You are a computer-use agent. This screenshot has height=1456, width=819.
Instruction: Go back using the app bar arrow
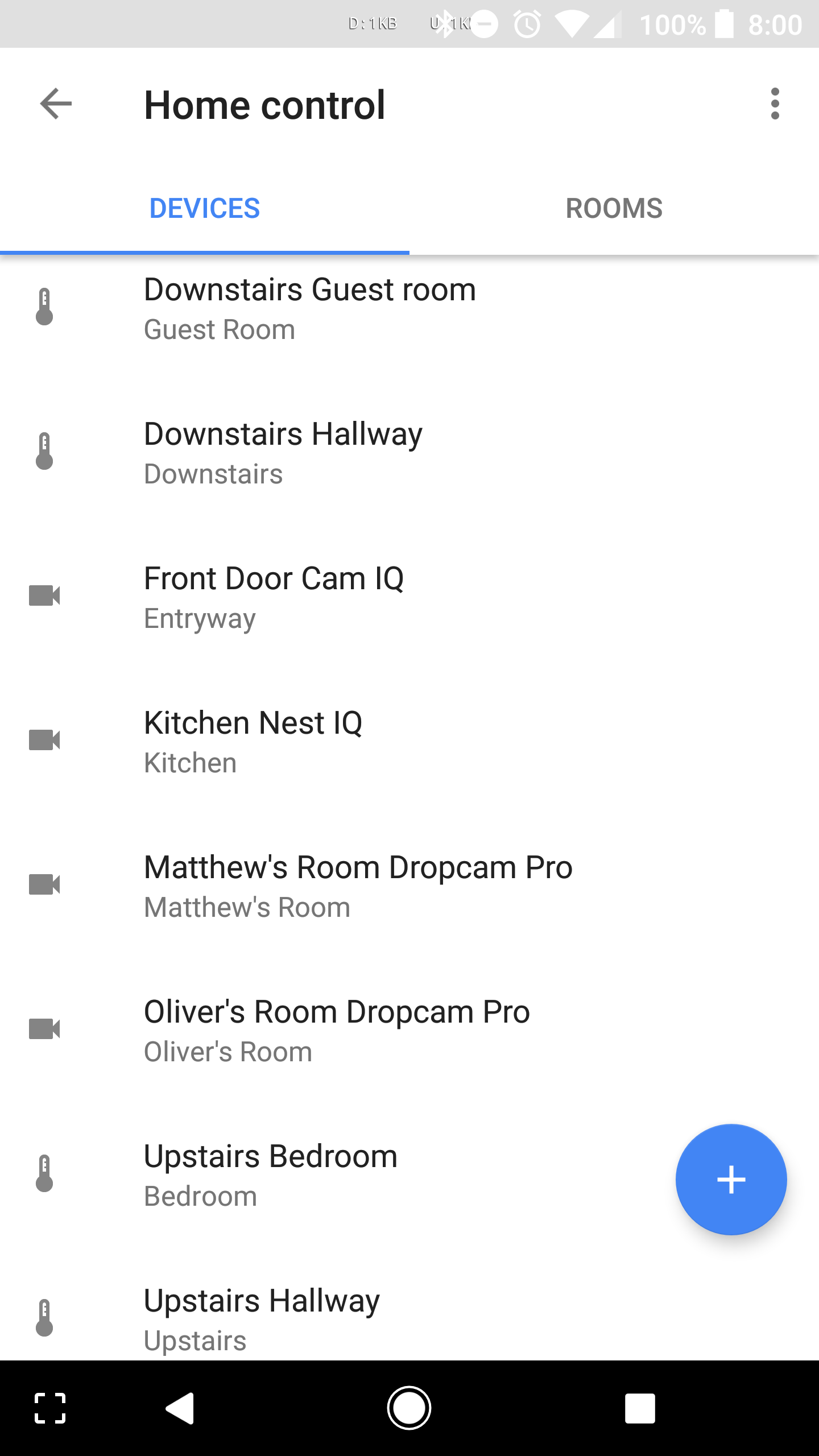pos(56,104)
